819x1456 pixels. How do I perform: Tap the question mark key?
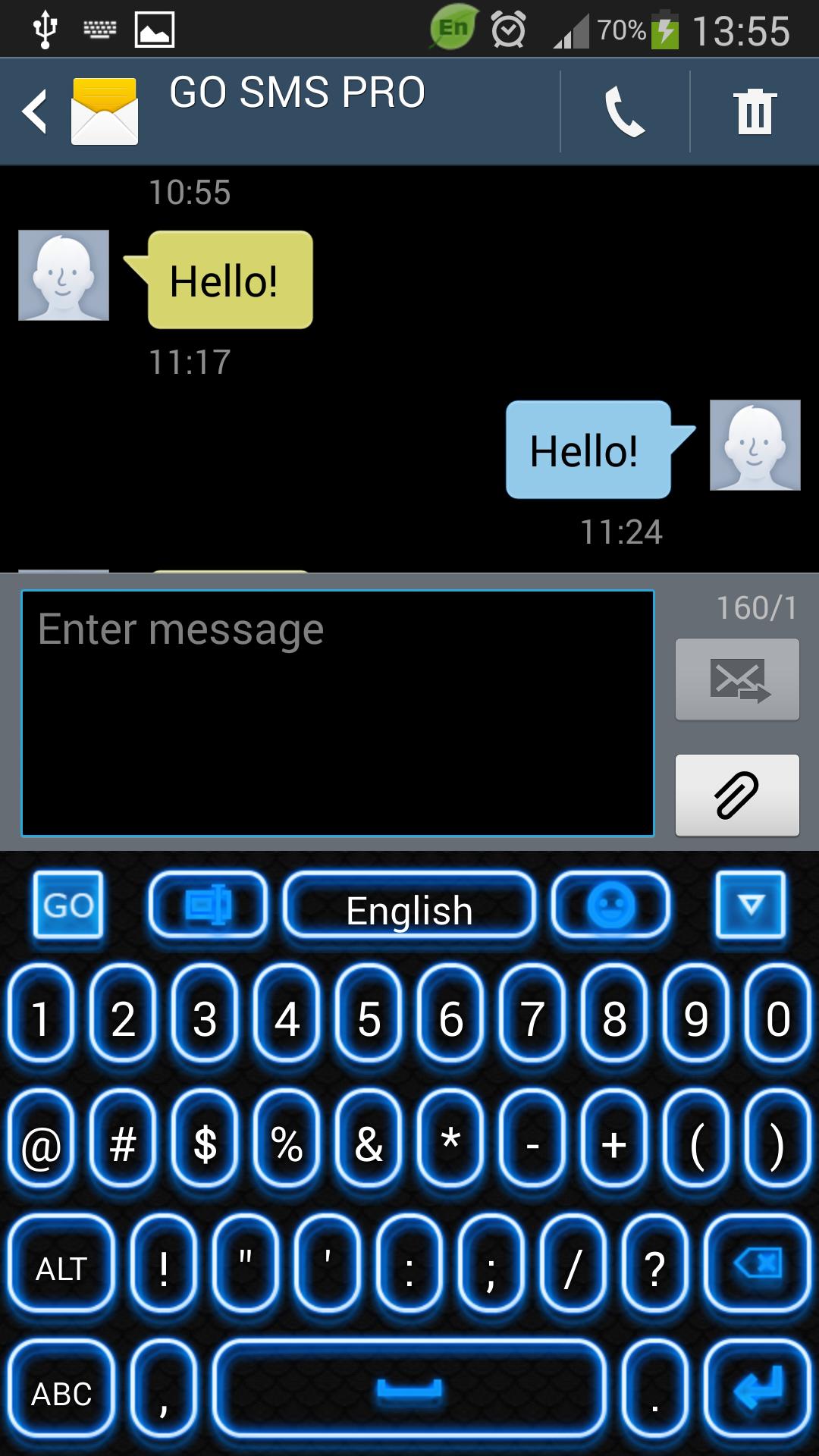(x=654, y=1267)
